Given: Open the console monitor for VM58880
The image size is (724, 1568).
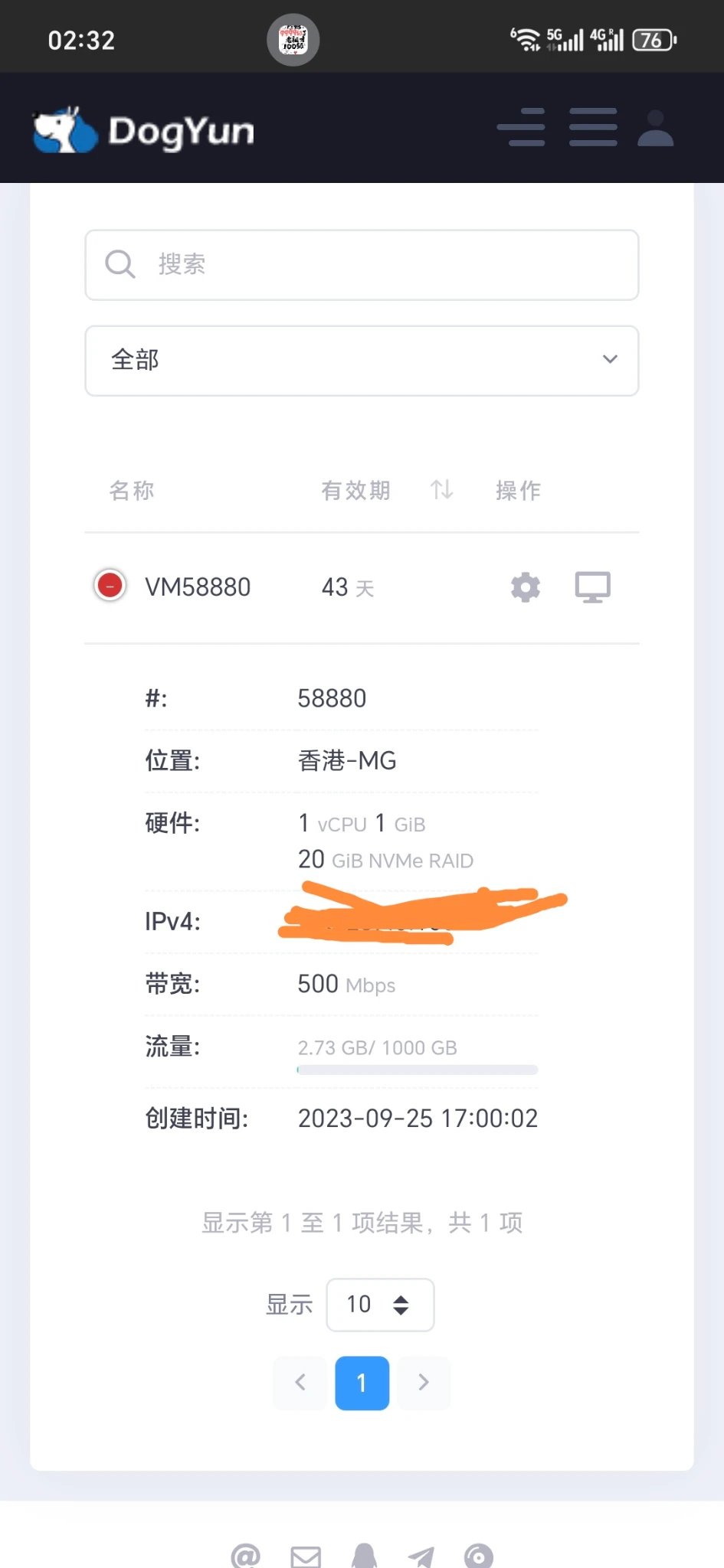Looking at the screenshot, I should pos(593,588).
